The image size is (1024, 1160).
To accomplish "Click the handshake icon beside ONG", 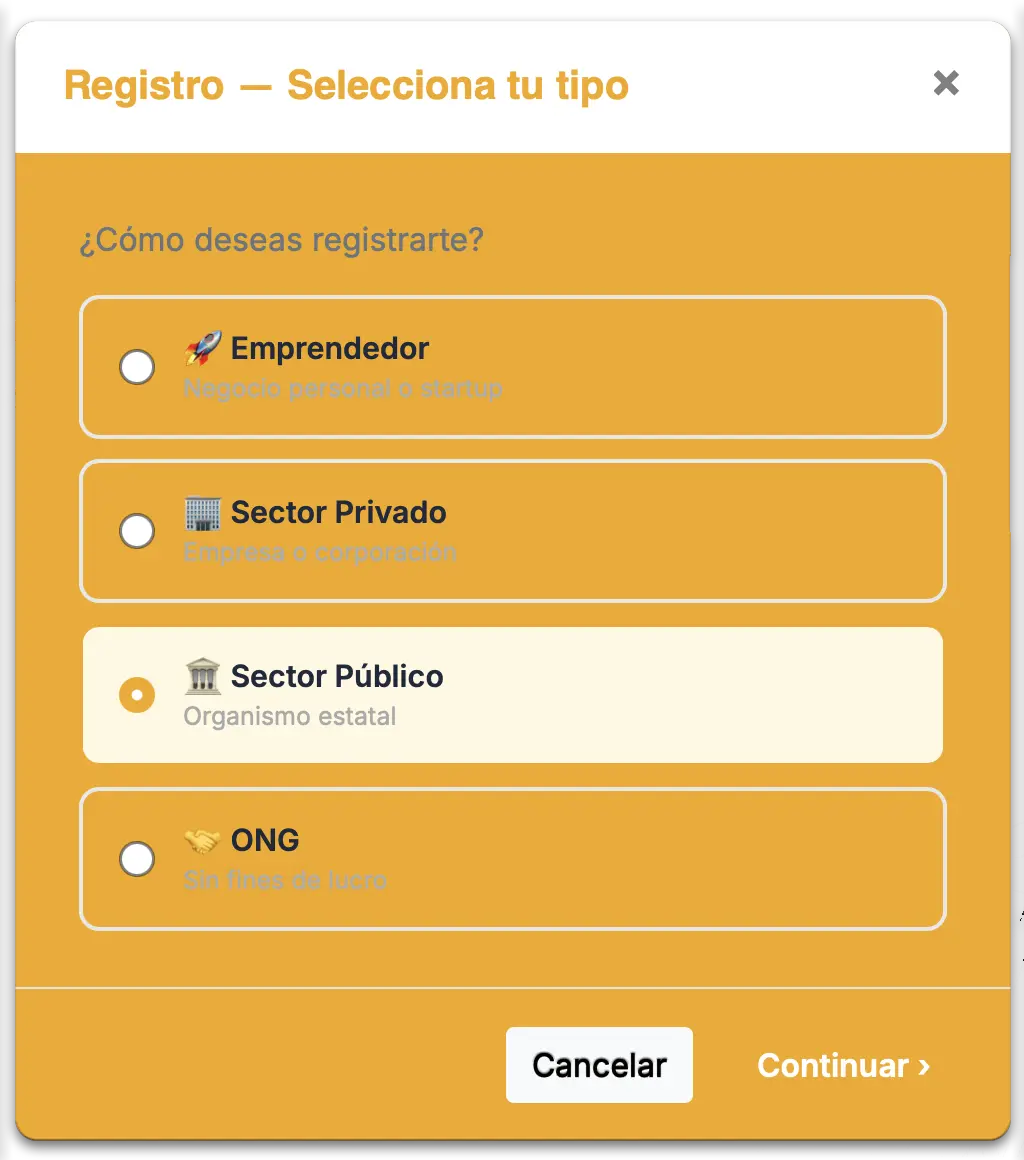I will (203, 840).
